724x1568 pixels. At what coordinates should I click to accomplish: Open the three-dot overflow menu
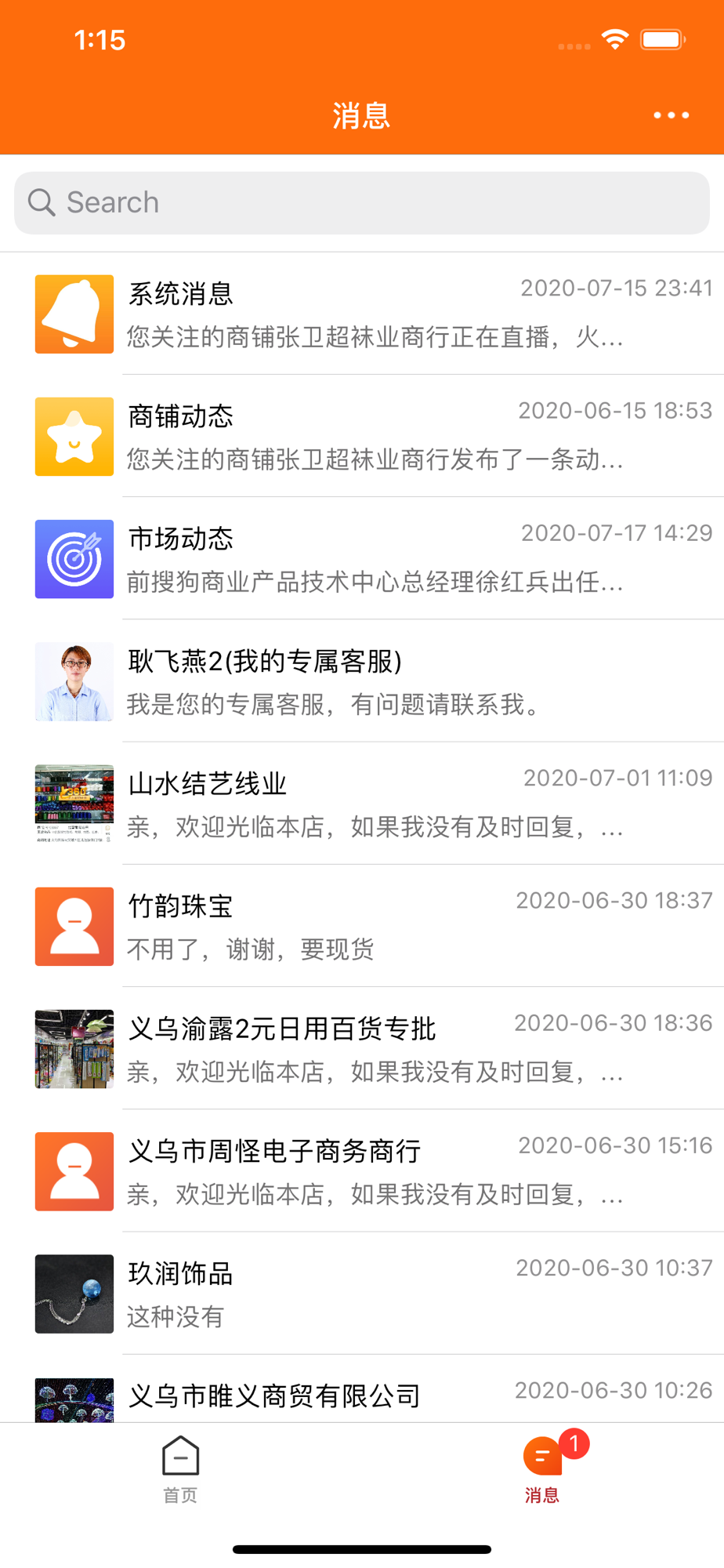pyautogui.click(x=671, y=115)
